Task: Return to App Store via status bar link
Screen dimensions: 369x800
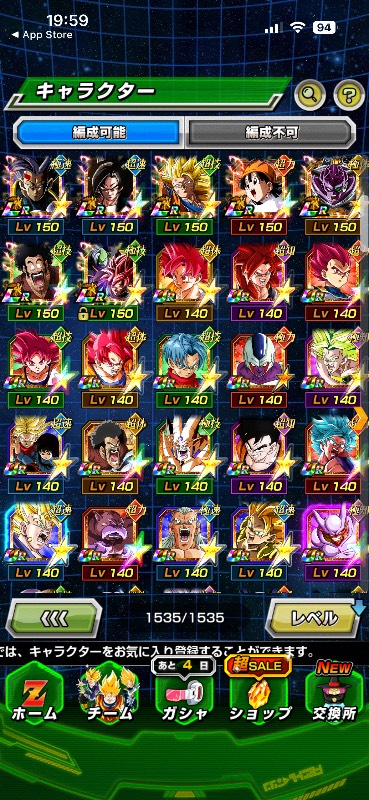Action: pyautogui.click(x=42, y=35)
